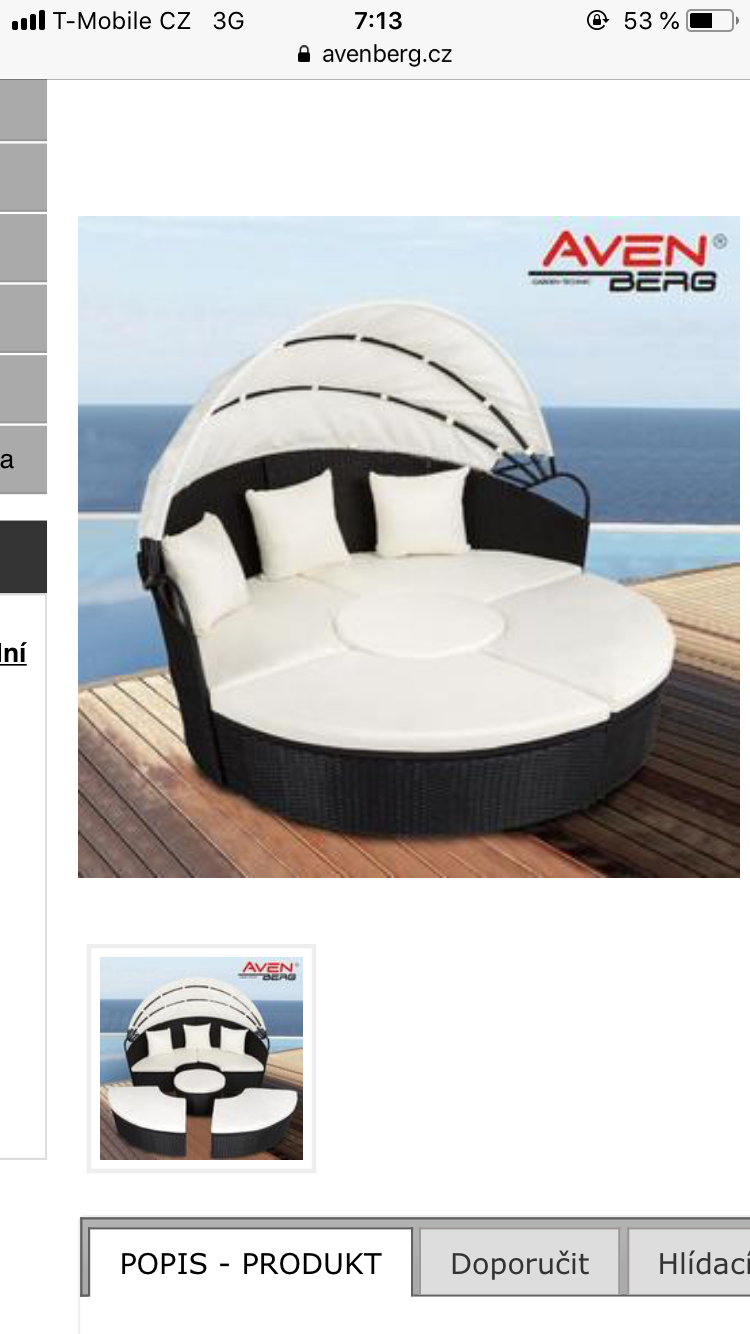Switch to the Hlídací tab

(689, 1263)
